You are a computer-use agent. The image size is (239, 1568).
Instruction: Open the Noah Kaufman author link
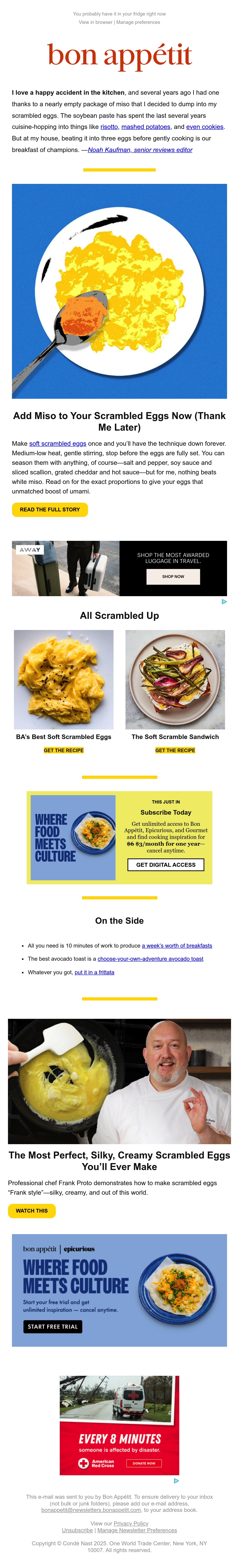tap(140, 150)
